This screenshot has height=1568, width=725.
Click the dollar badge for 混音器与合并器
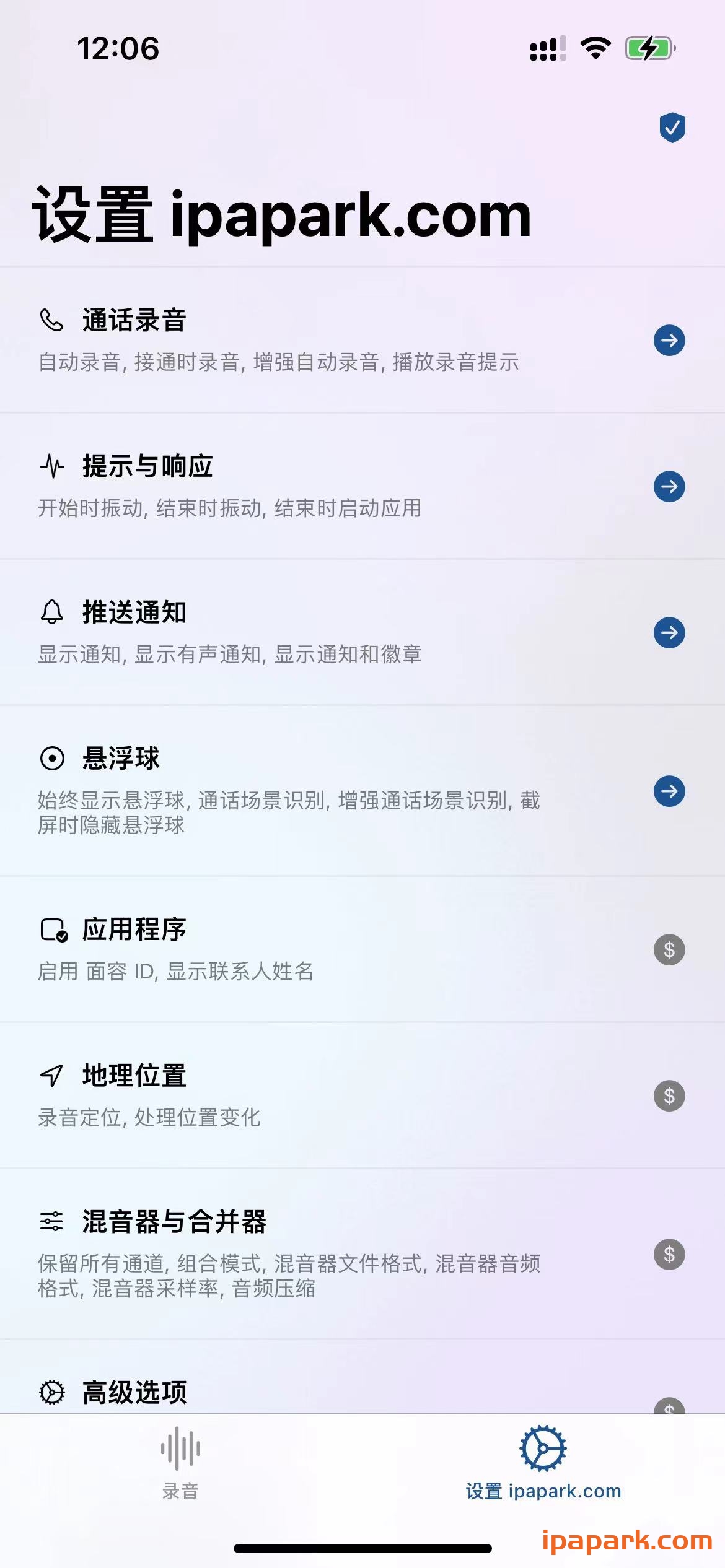[669, 1253]
